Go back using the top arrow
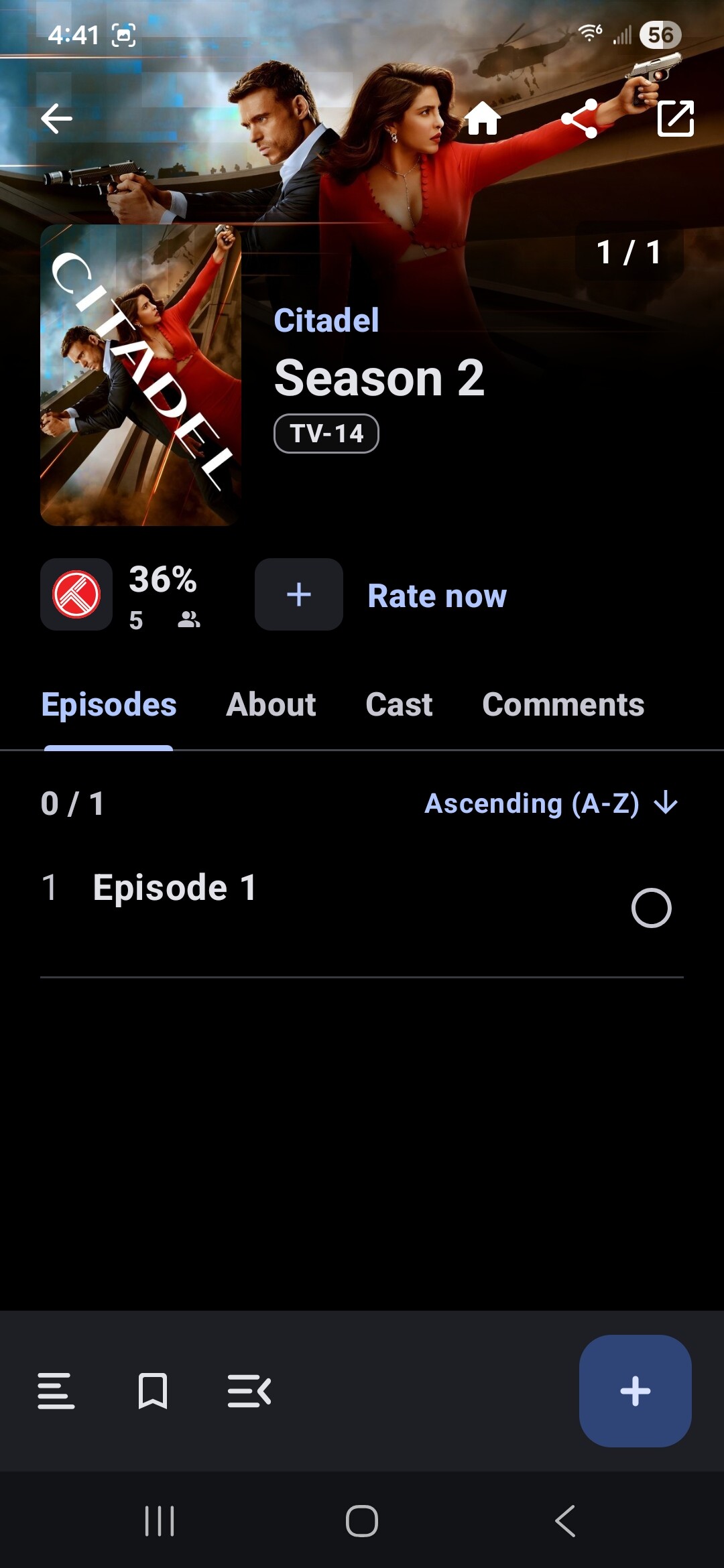Screen dimensions: 724x1568 tap(56, 119)
